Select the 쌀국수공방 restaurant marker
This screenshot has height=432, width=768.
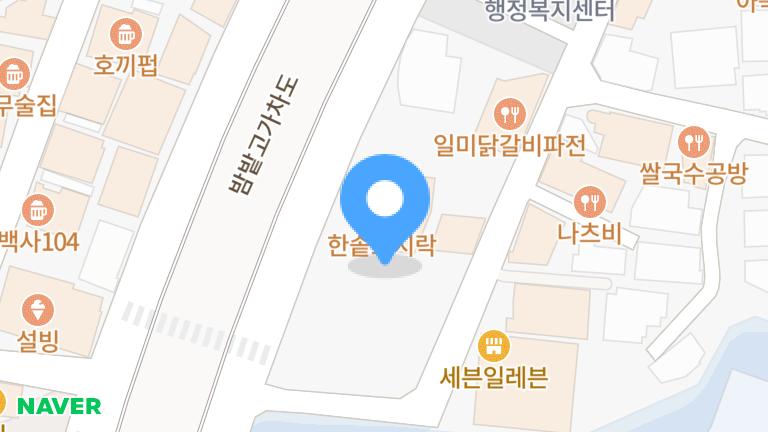pos(692,140)
